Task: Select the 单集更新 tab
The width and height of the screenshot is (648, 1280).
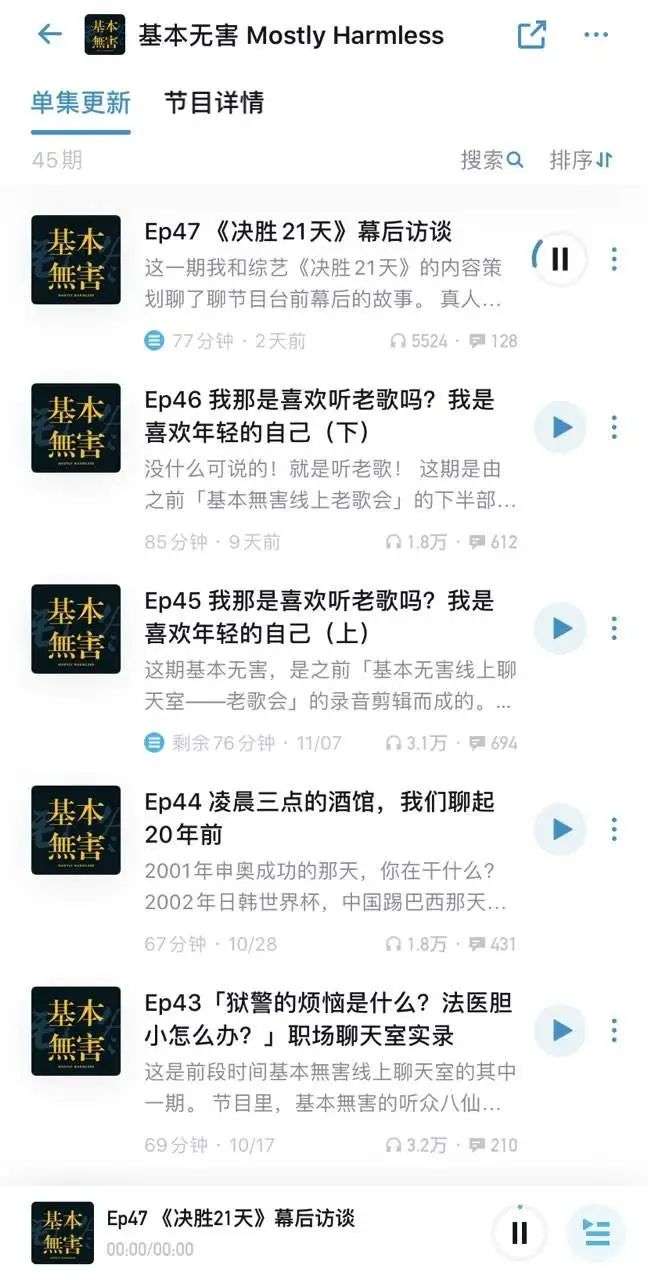Action: (x=80, y=103)
